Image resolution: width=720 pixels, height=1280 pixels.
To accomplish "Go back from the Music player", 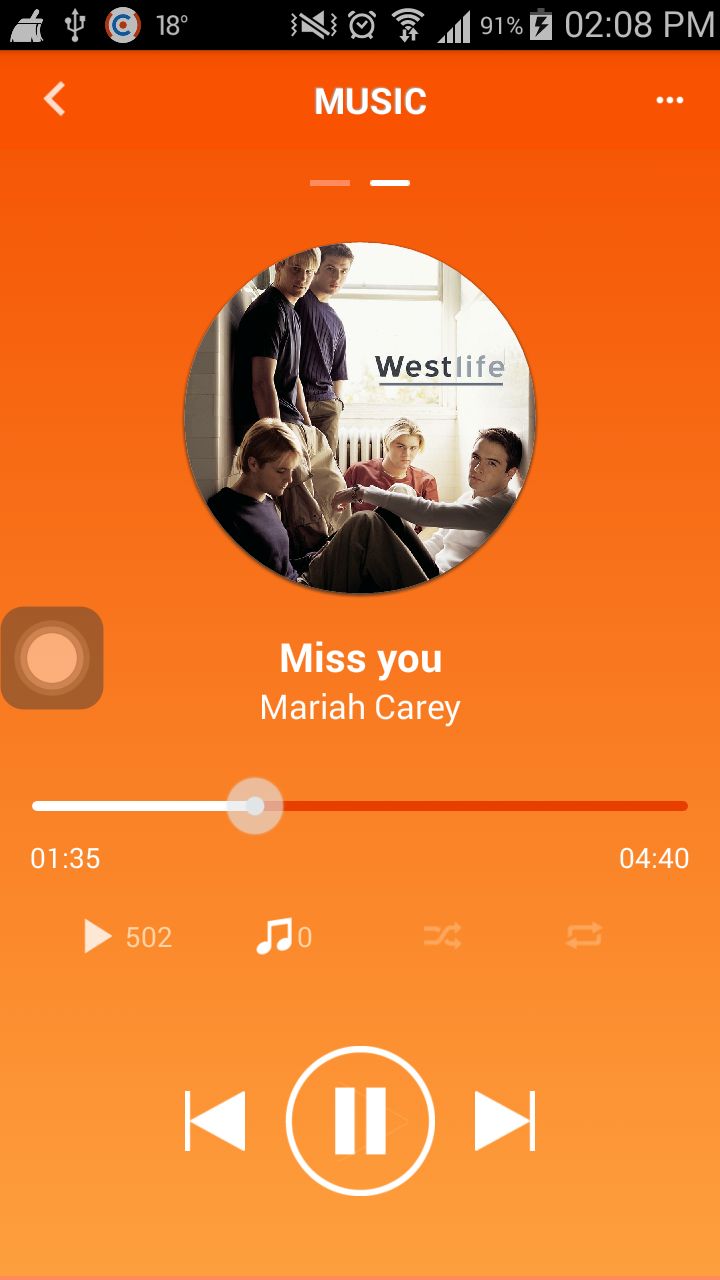I will pyautogui.click(x=55, y=100).
